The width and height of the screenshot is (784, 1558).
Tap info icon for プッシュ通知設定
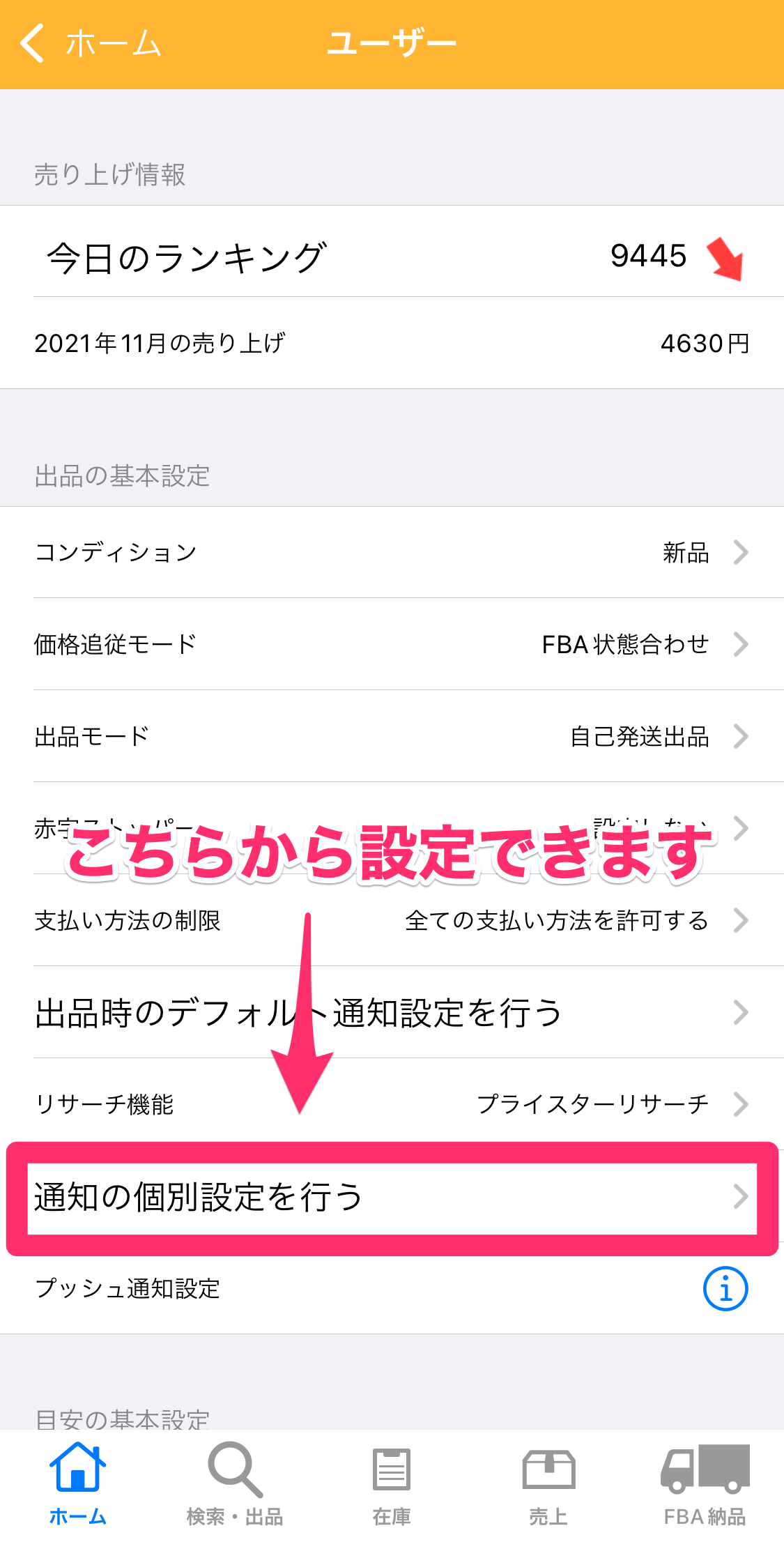coord(725,1288)
